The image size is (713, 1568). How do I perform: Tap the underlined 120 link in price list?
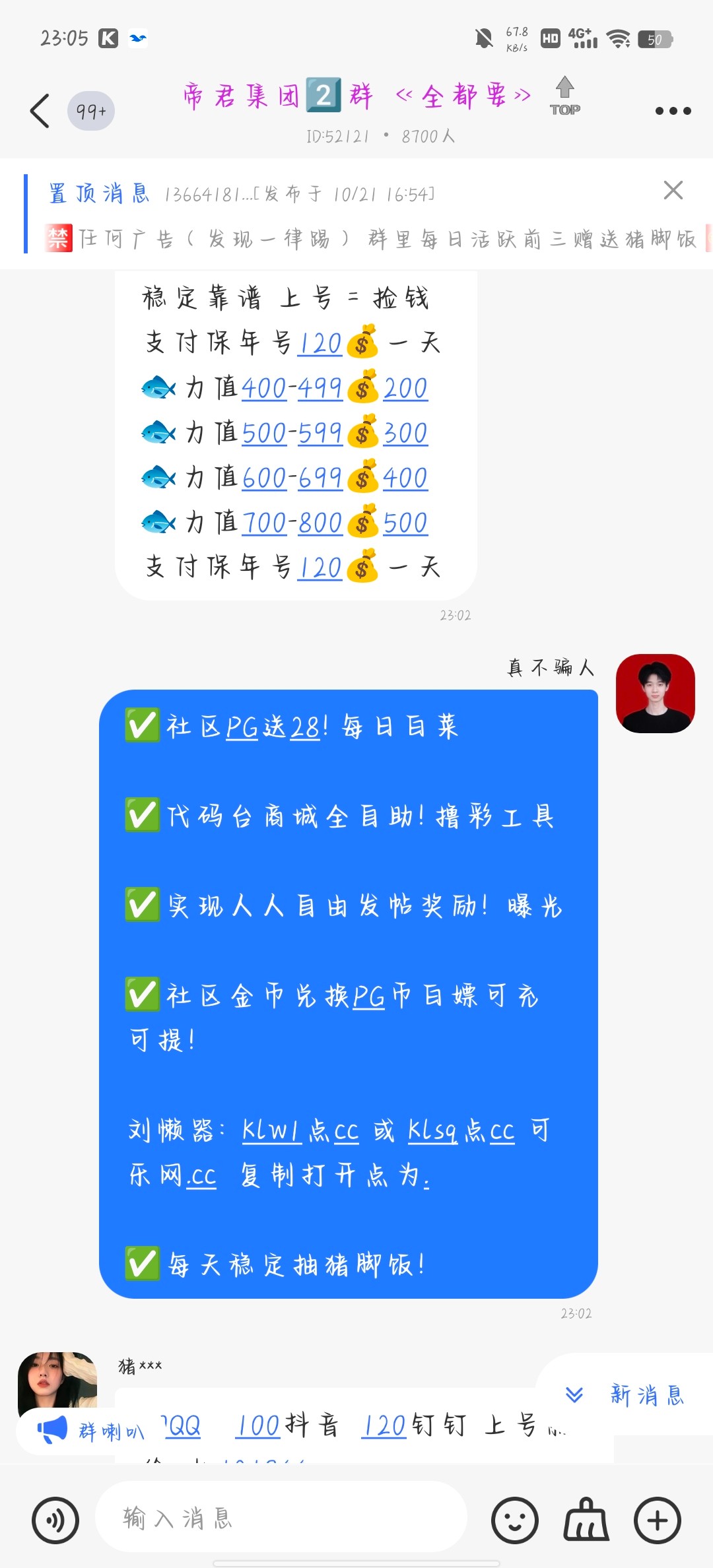coord(320,342)
